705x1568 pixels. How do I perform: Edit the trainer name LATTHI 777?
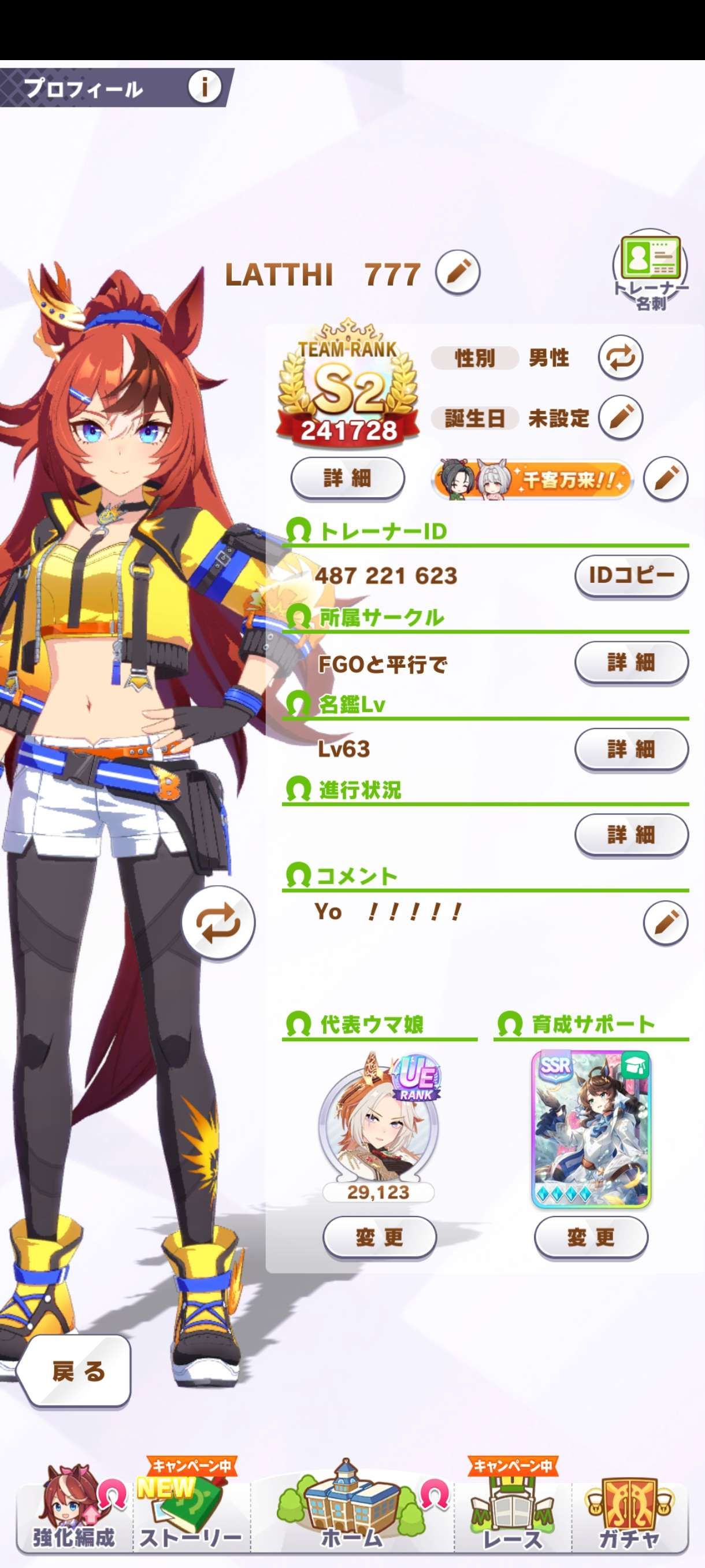[458, 272]
